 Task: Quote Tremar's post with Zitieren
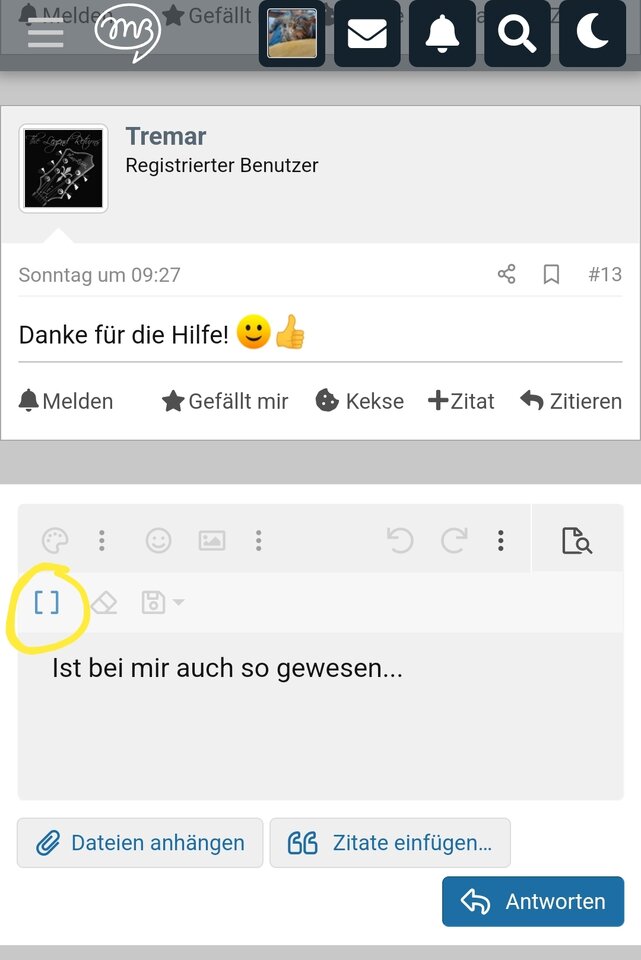click(x=571, y=401)
